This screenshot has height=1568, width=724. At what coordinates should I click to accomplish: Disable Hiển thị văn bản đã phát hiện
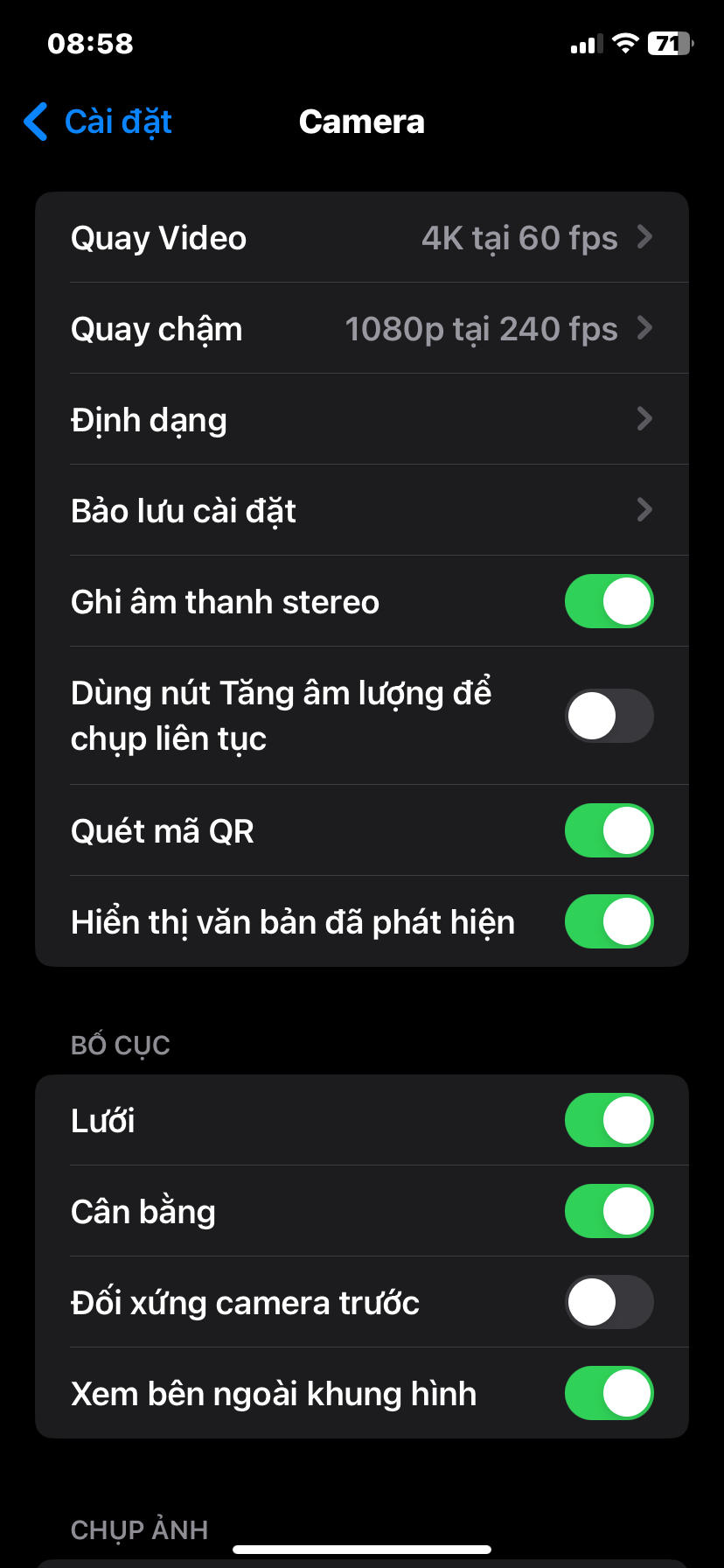tap(609, 921)
